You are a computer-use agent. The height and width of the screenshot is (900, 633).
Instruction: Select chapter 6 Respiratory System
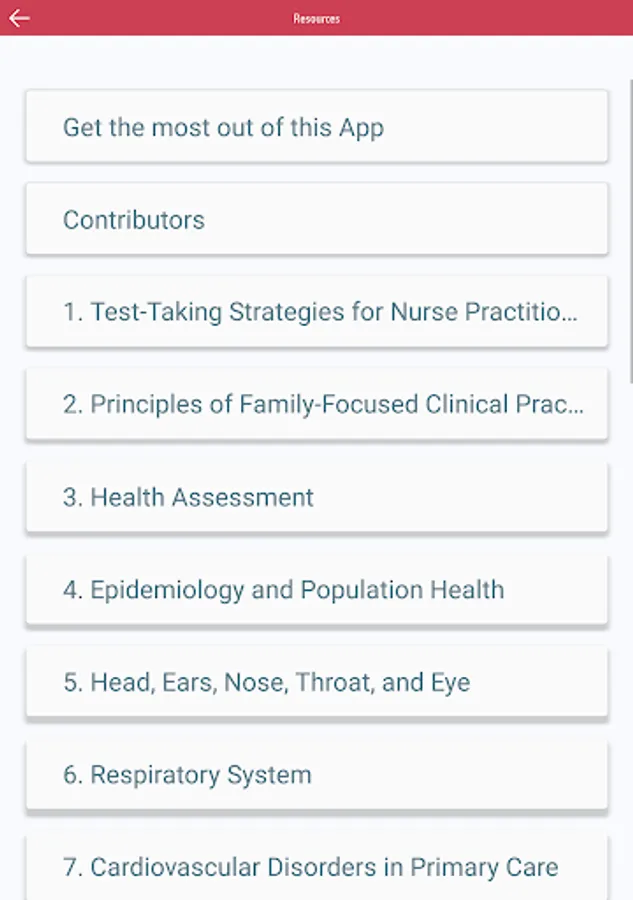[316, 774]
